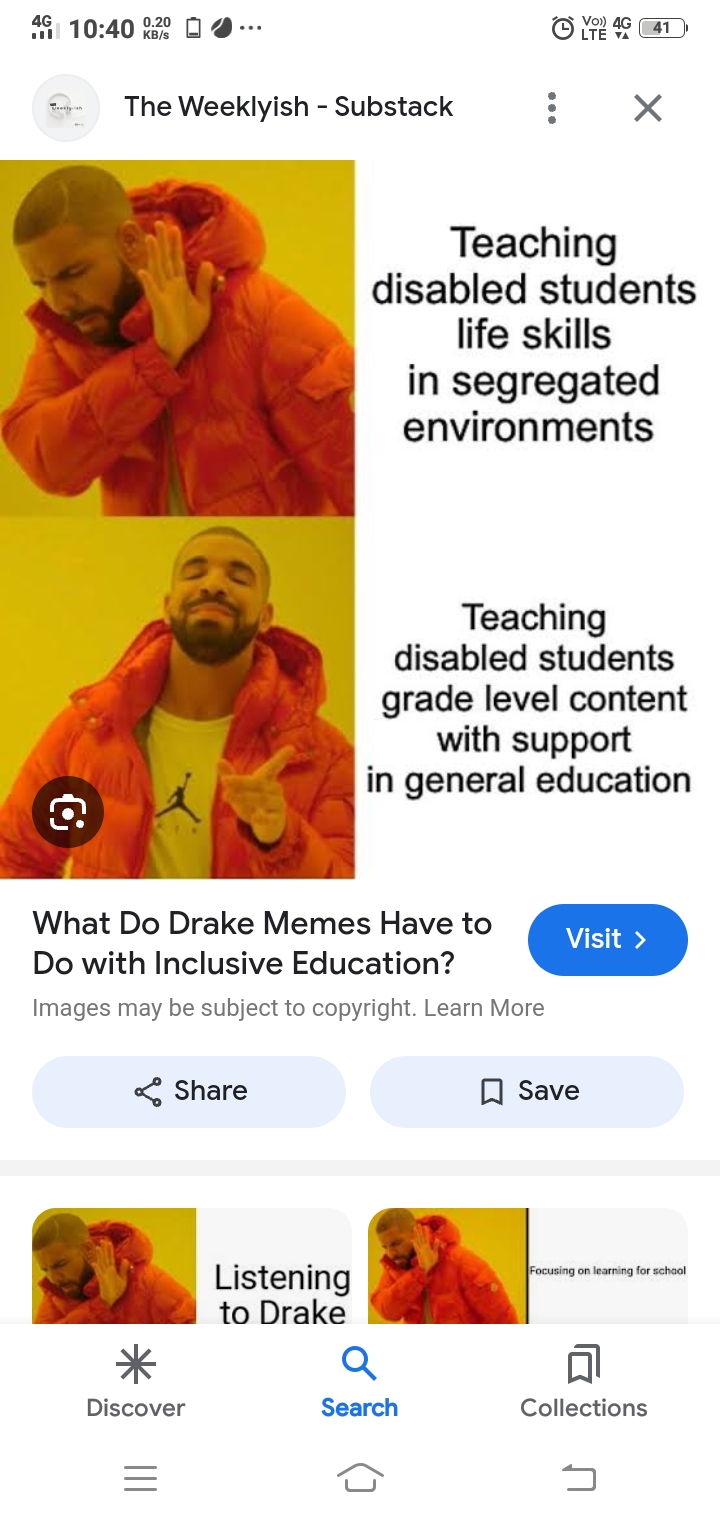Open The Weeklyish - Substack source header
The height and width of the screenshot is (1520, 720).
[x=288, y=108]
